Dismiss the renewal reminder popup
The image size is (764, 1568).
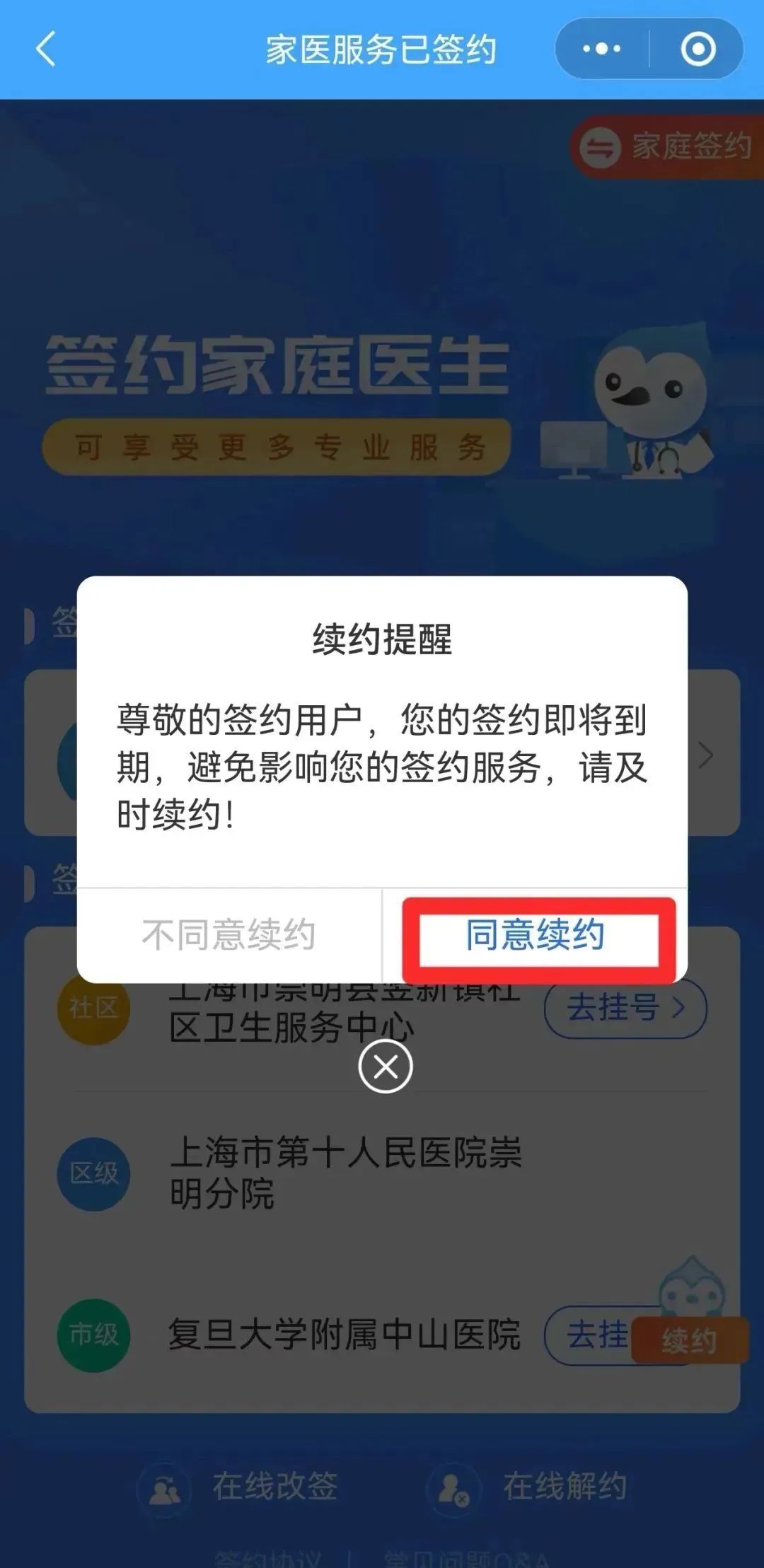pos(385,1066)
